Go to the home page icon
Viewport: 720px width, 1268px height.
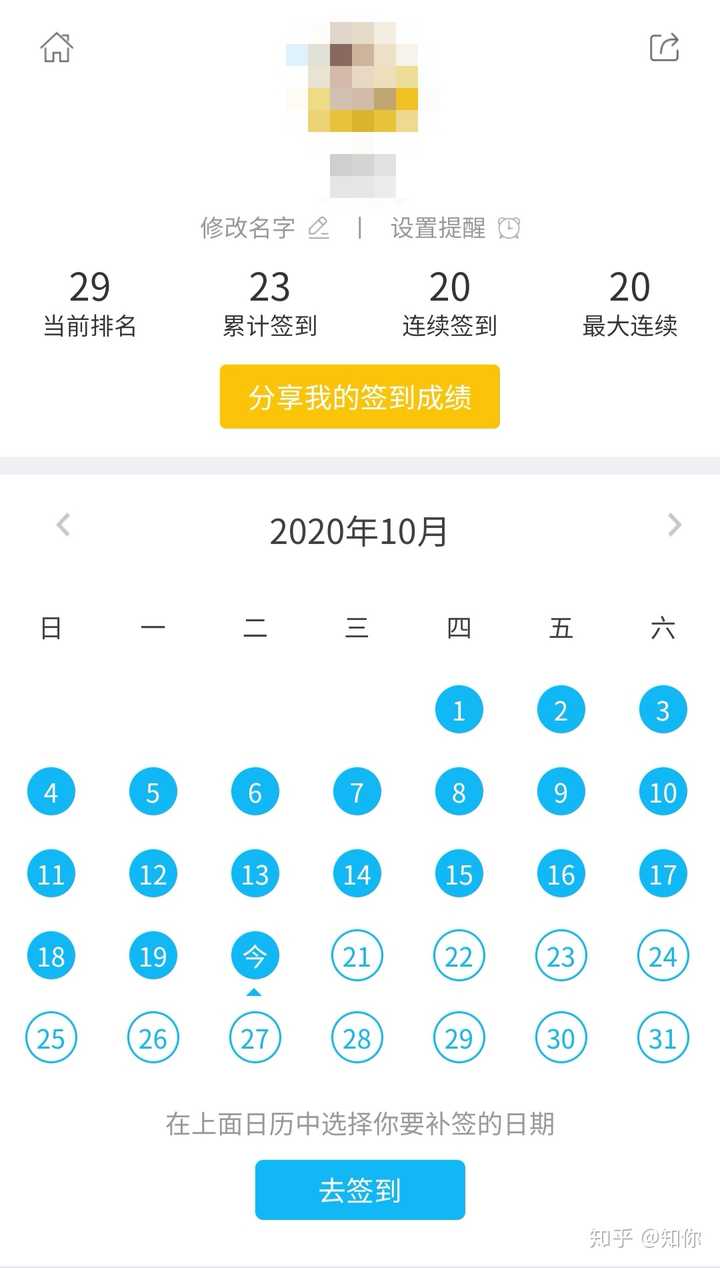[x=57, y=47]
